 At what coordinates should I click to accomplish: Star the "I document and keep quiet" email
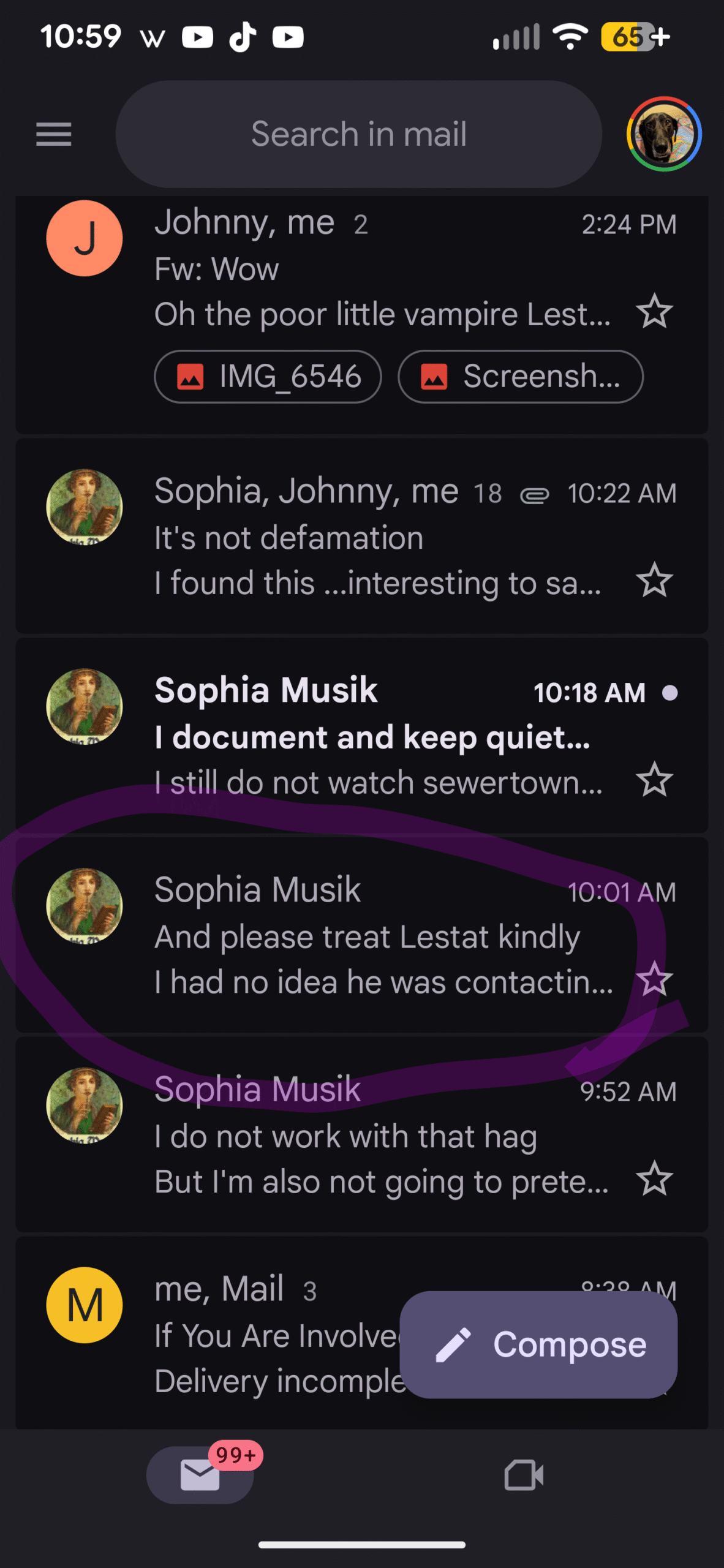(654, 780)
